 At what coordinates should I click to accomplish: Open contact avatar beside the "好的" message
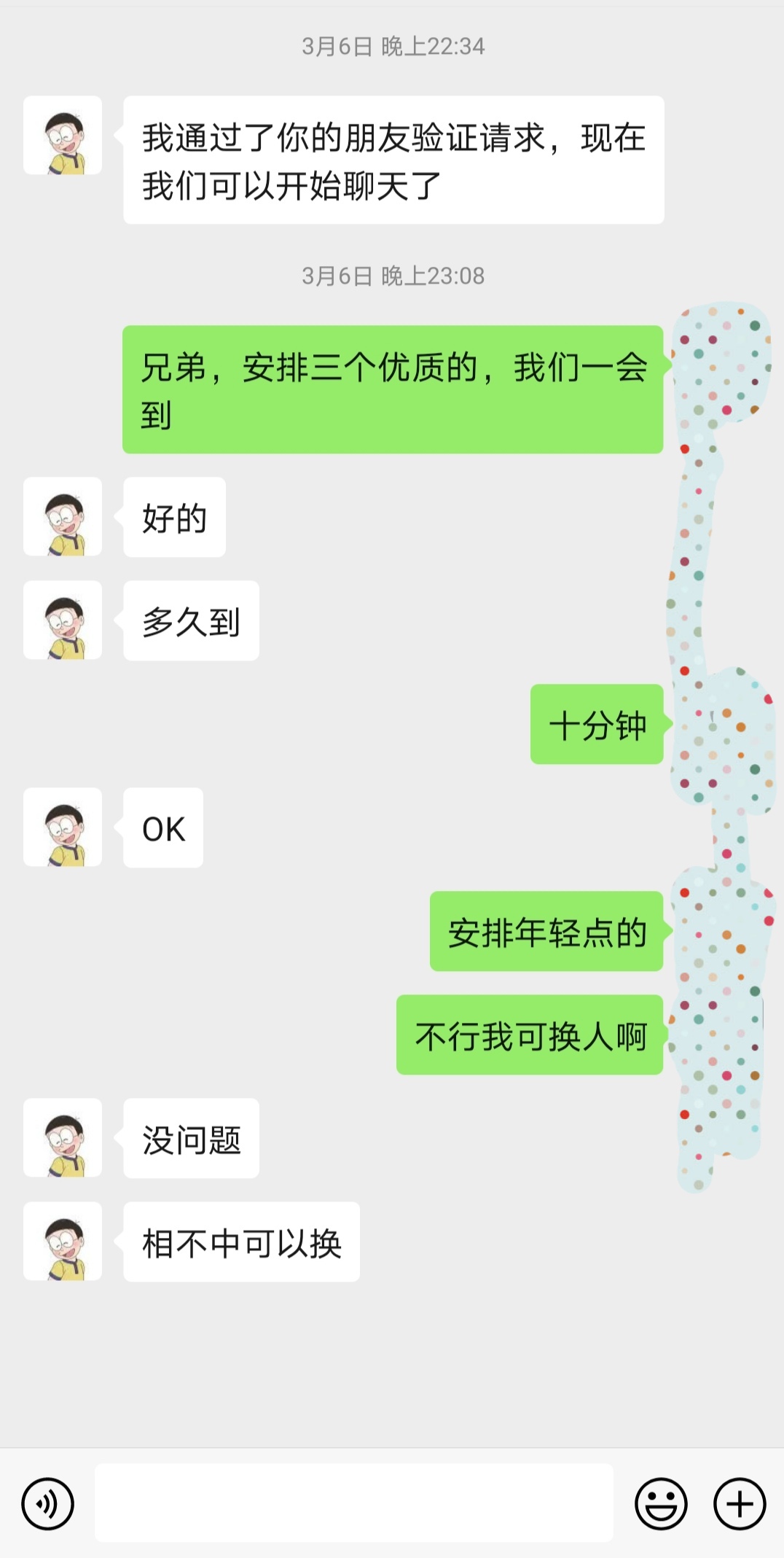63,517
